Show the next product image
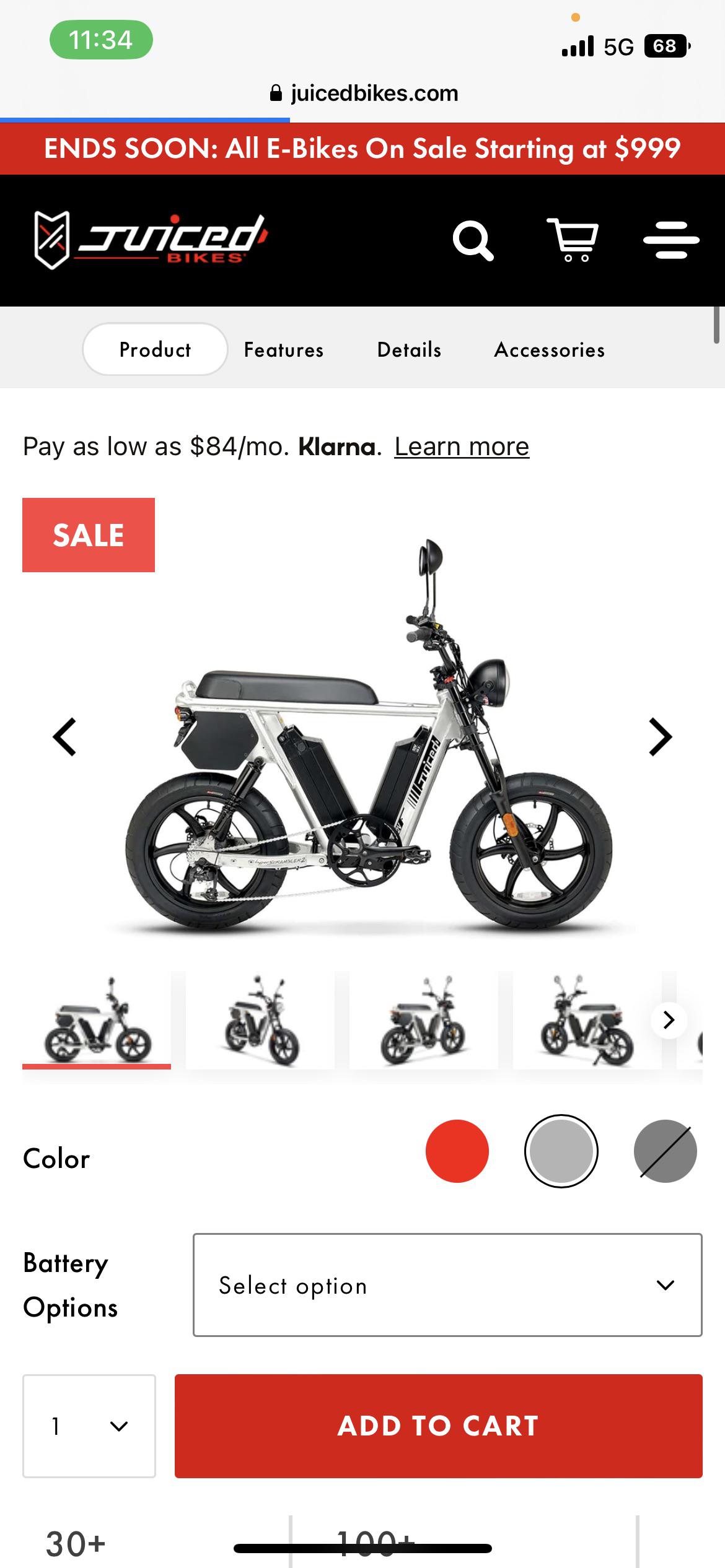 click(x=661, y=737)
